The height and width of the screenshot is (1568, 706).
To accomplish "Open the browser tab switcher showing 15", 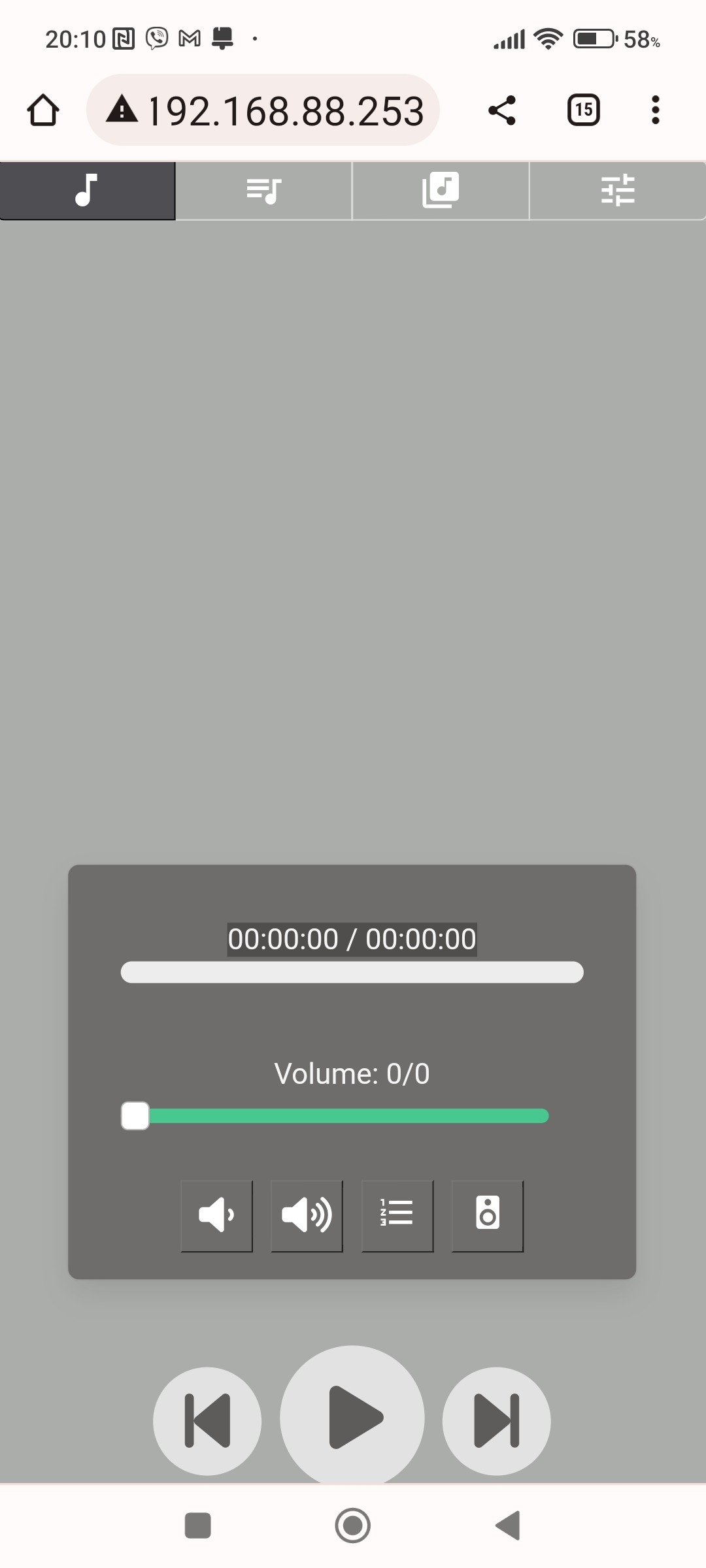I will pyautogui.click(x=584, y=110).
